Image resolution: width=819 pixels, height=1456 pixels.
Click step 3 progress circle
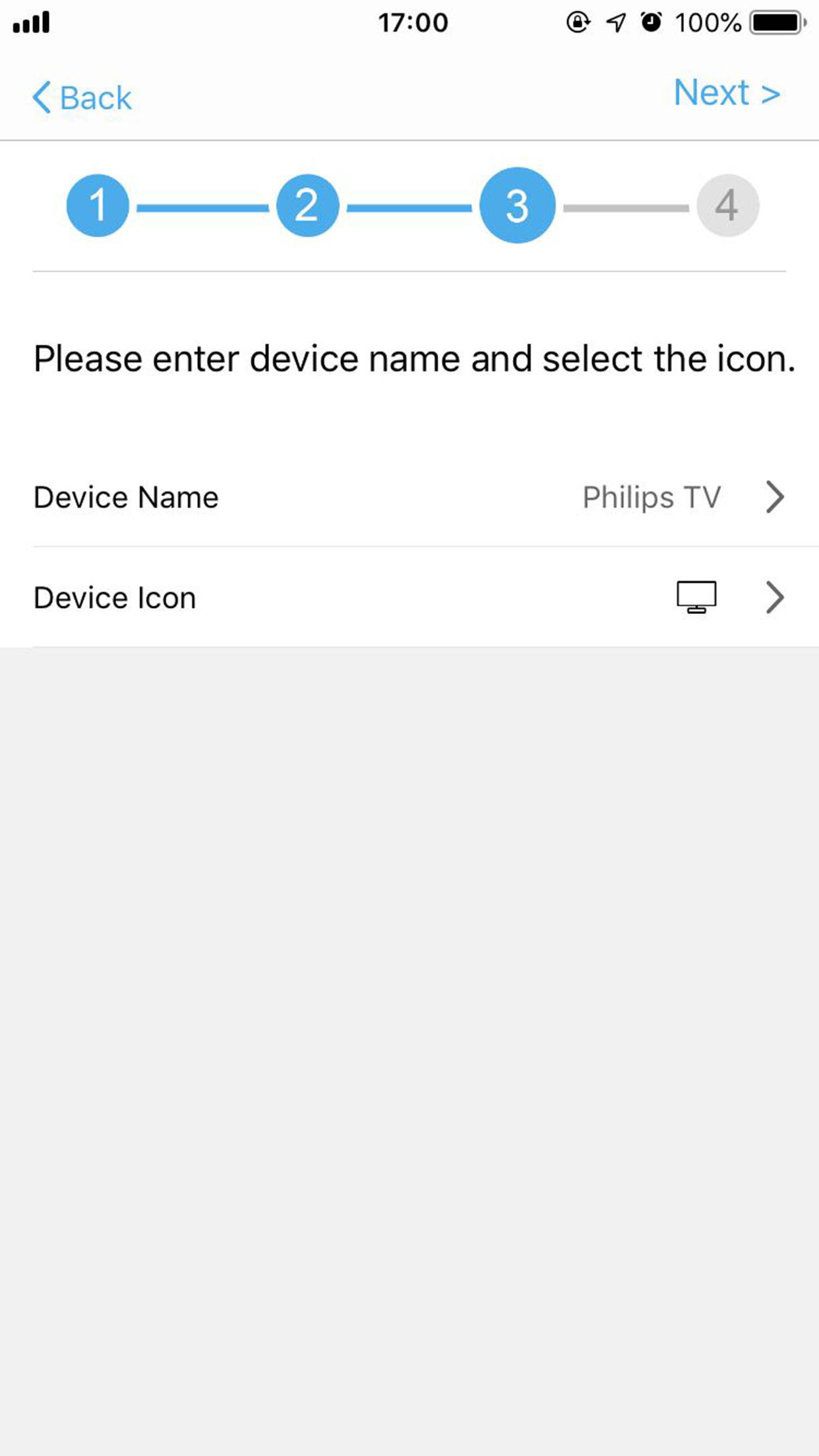click(517, 205)
